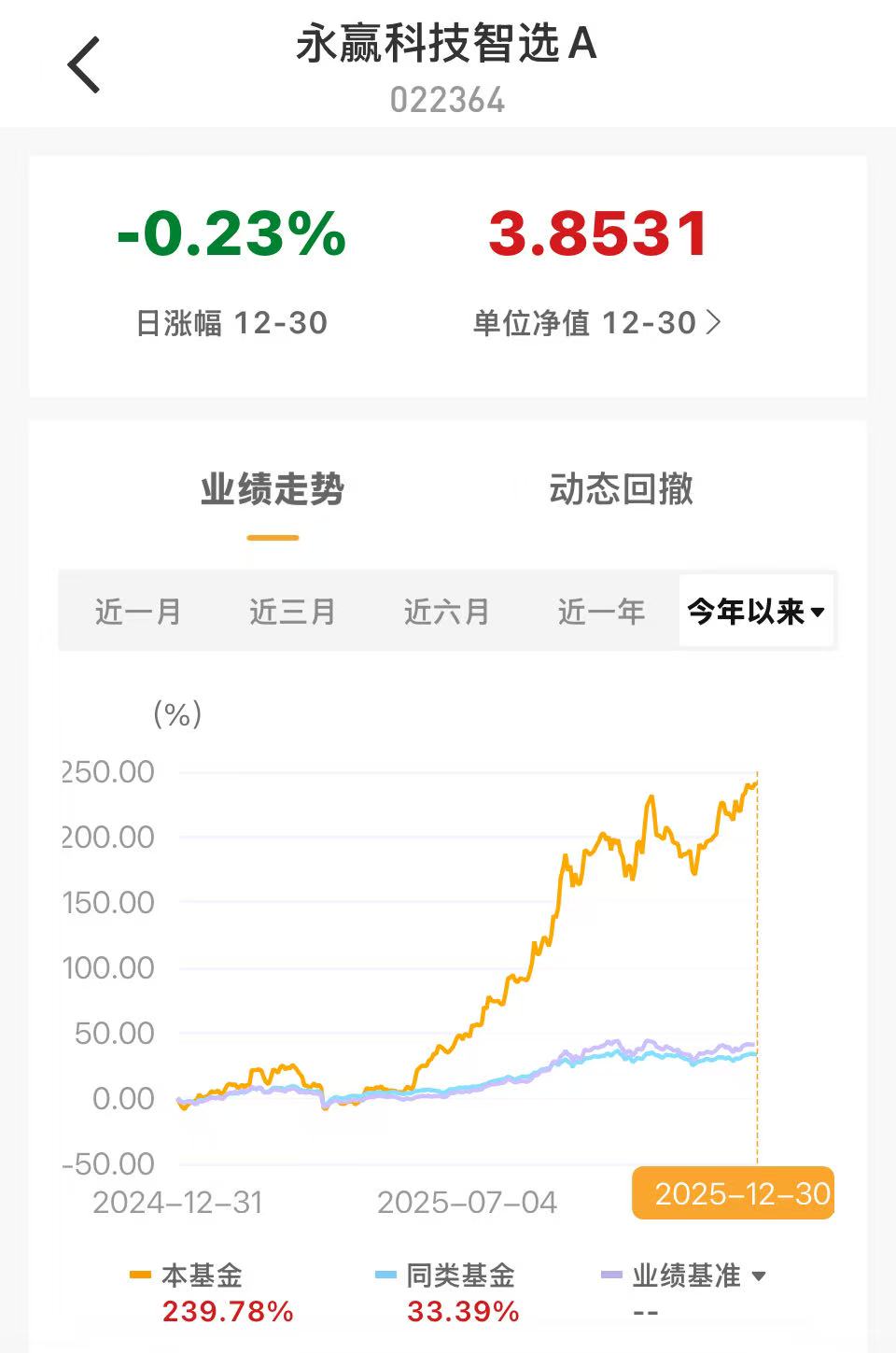Show 近六月 performance range
Image resolution: width=896 pixels, height=1353 pixels.
(447, 612)
